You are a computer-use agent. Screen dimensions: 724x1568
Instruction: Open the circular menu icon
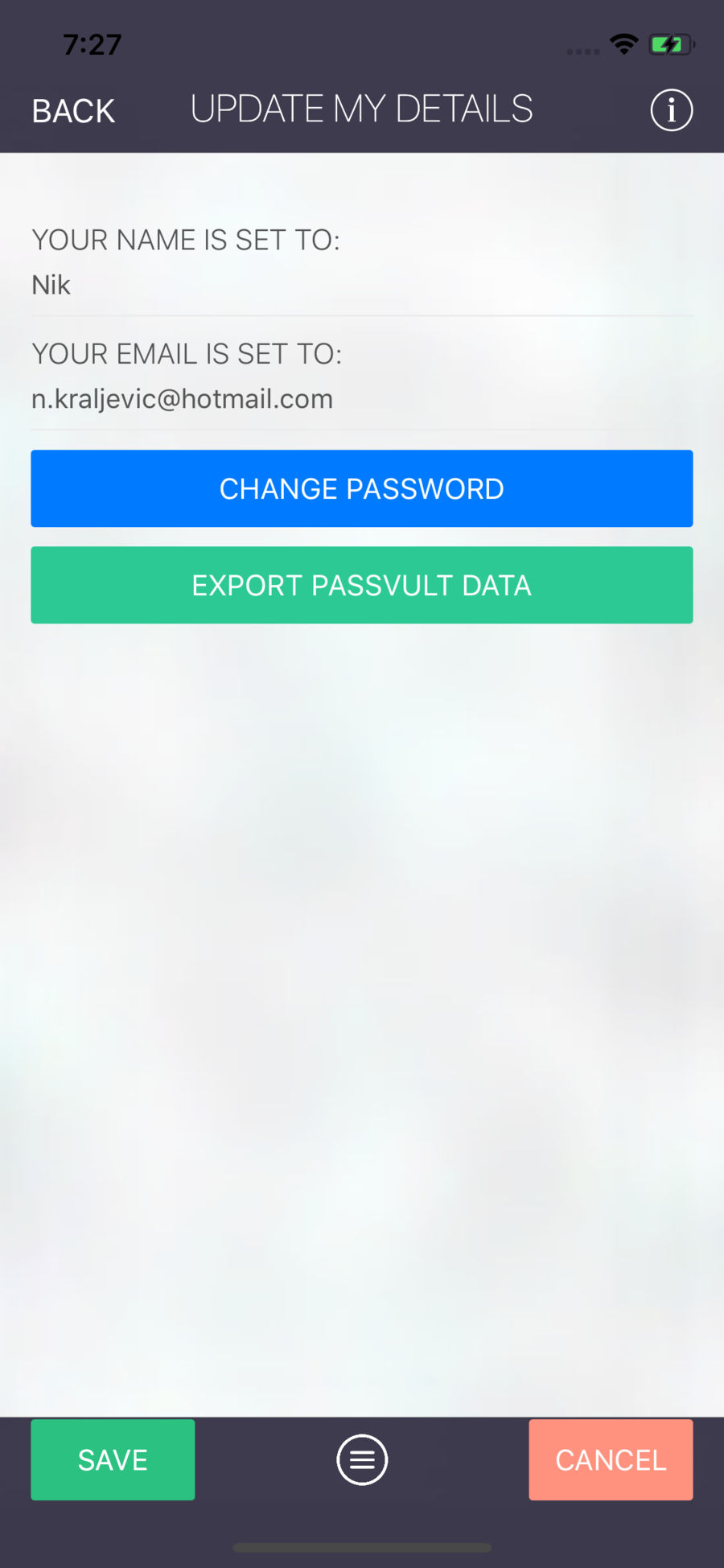pyautogui.click(x=362, y=1459)
